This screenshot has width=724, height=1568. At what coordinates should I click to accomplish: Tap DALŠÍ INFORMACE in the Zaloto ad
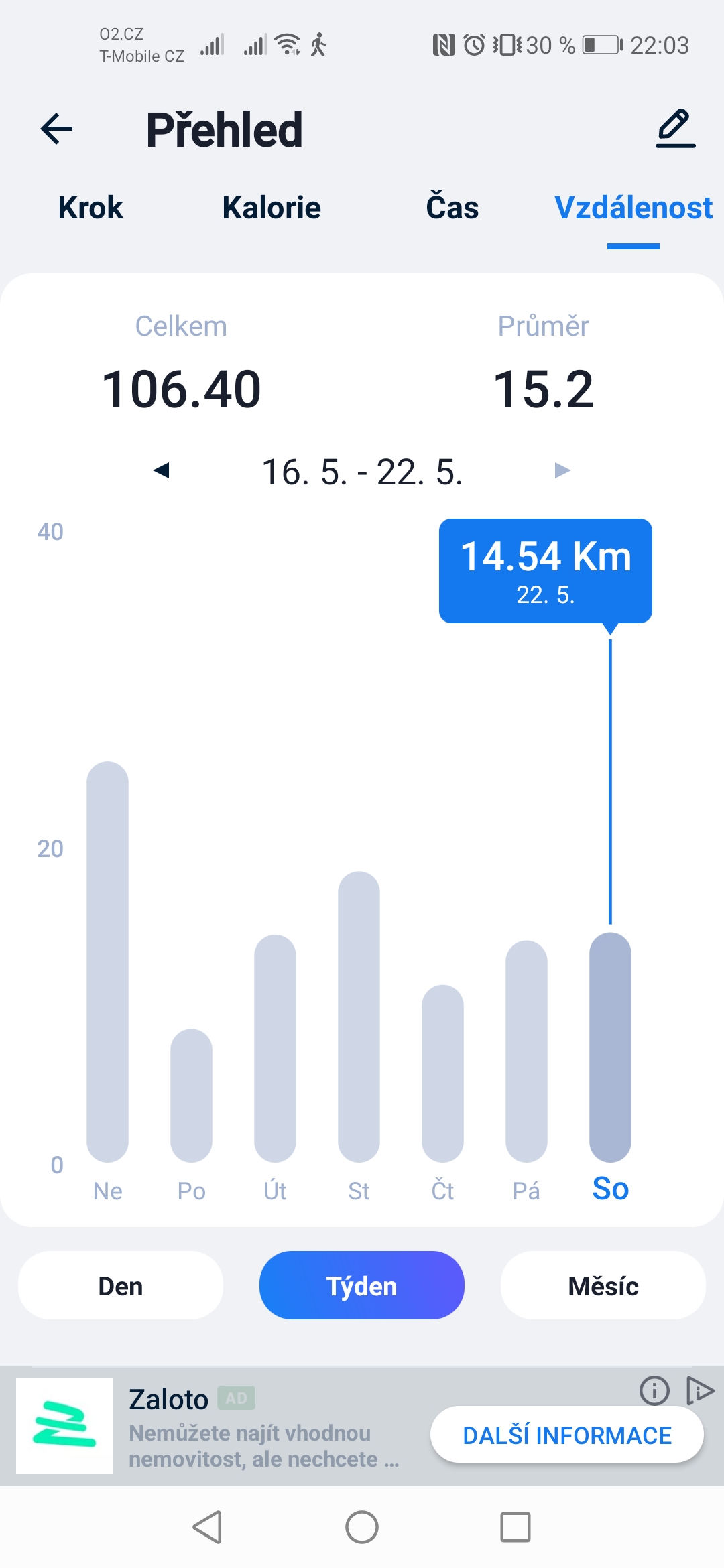click(x=567, y=1435)
